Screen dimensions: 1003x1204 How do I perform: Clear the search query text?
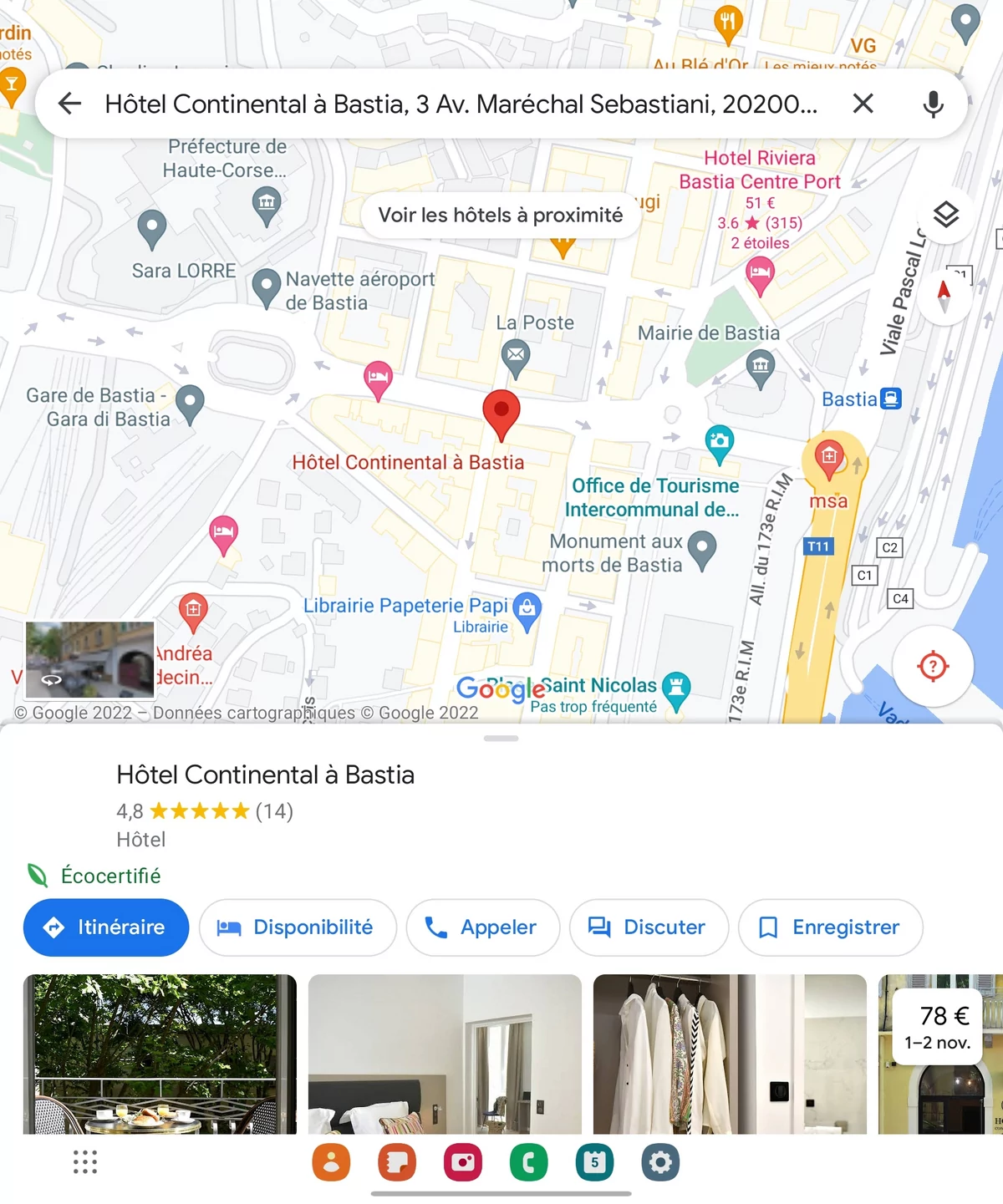[x=863, y=104]
